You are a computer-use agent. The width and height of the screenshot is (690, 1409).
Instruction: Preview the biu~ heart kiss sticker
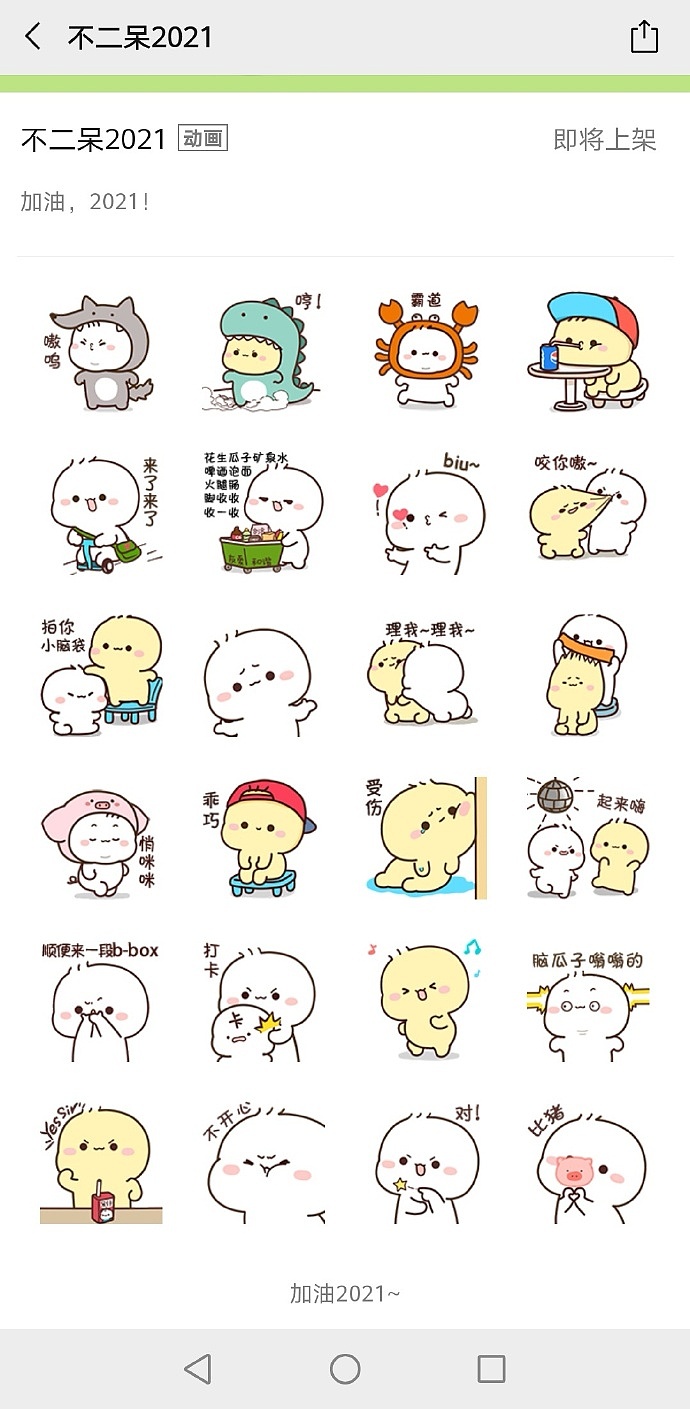coord(426,513)
